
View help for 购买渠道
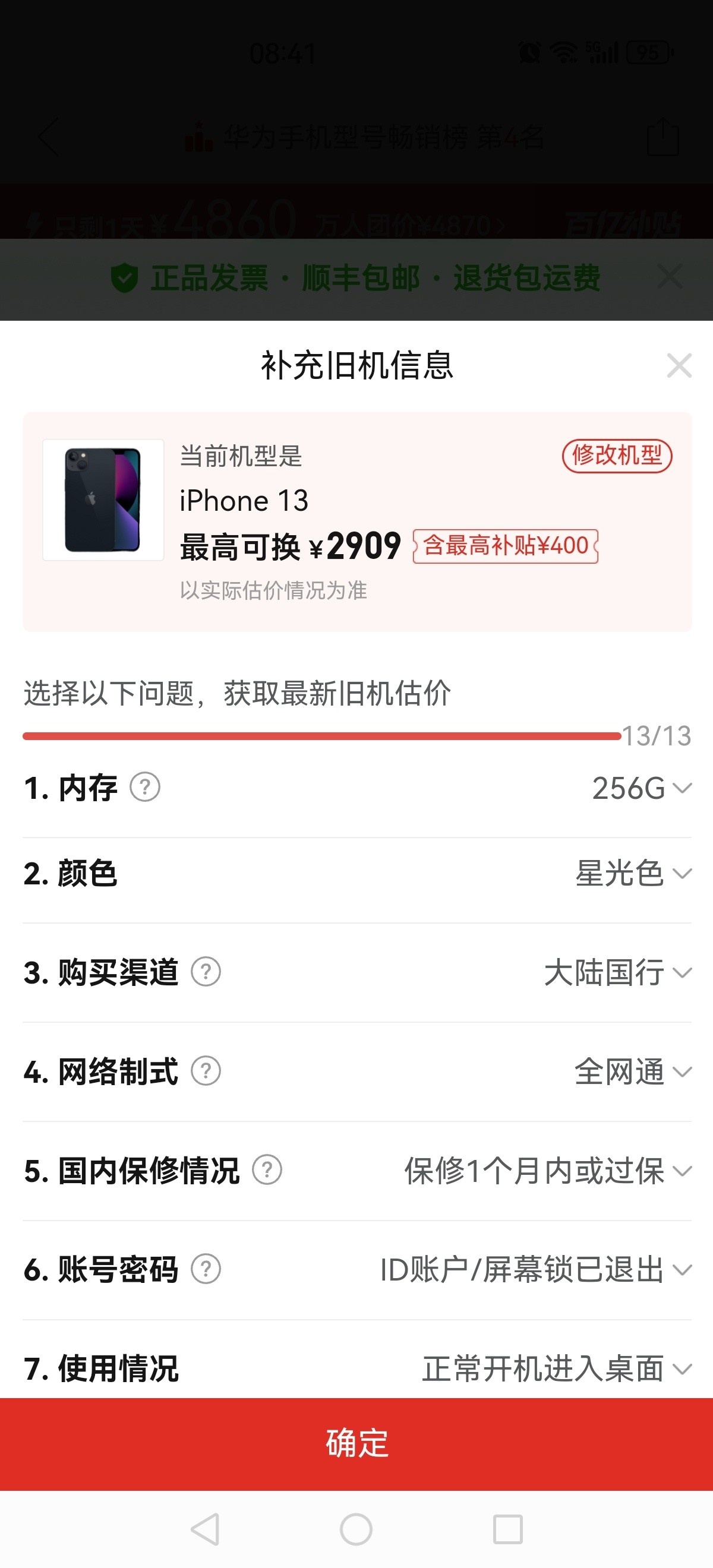(206, 972)
